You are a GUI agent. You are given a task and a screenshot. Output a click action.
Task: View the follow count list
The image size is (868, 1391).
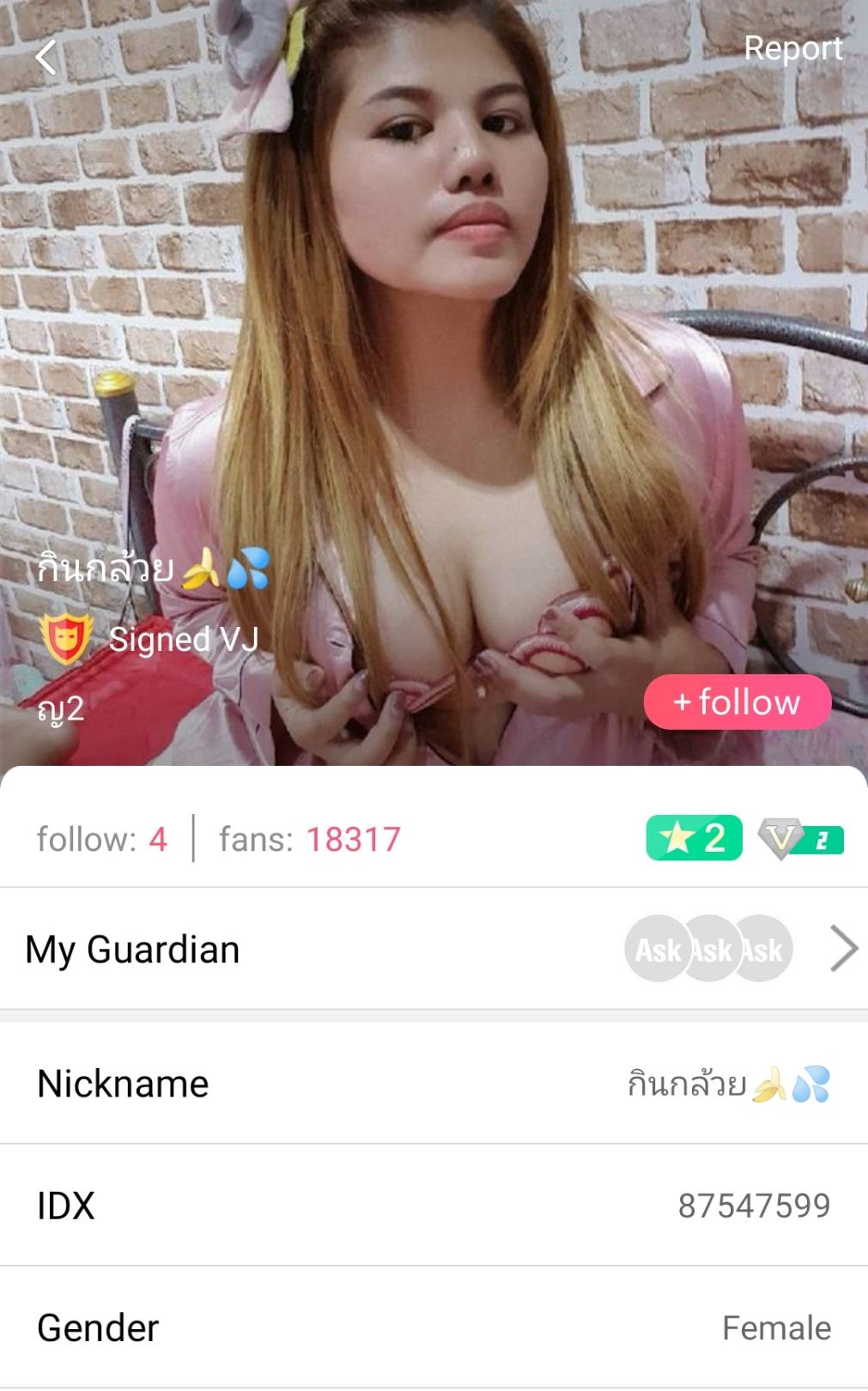click(x=101, y=839)
